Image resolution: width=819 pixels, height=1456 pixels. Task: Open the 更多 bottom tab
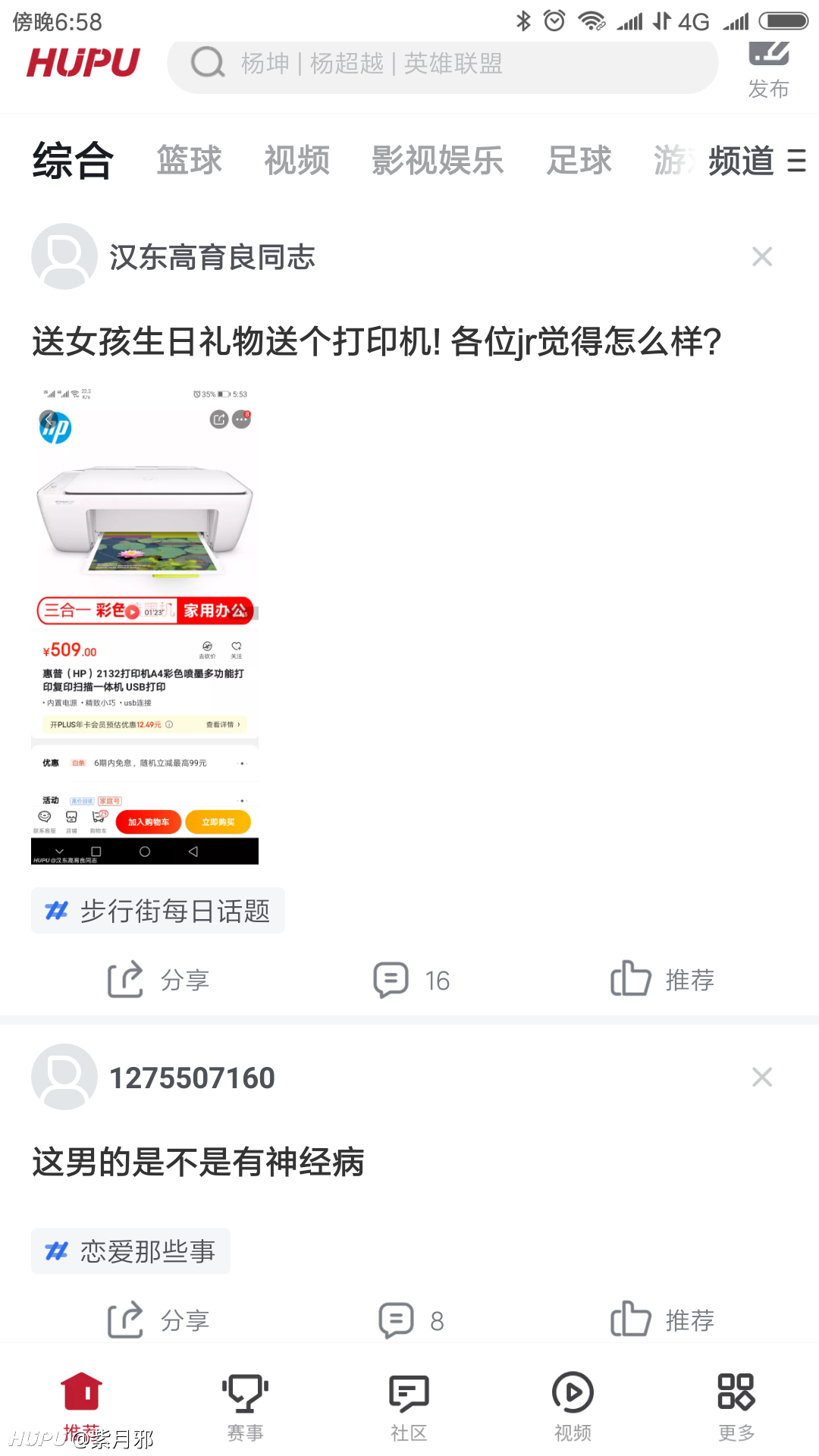click(x=736, y=1407)
